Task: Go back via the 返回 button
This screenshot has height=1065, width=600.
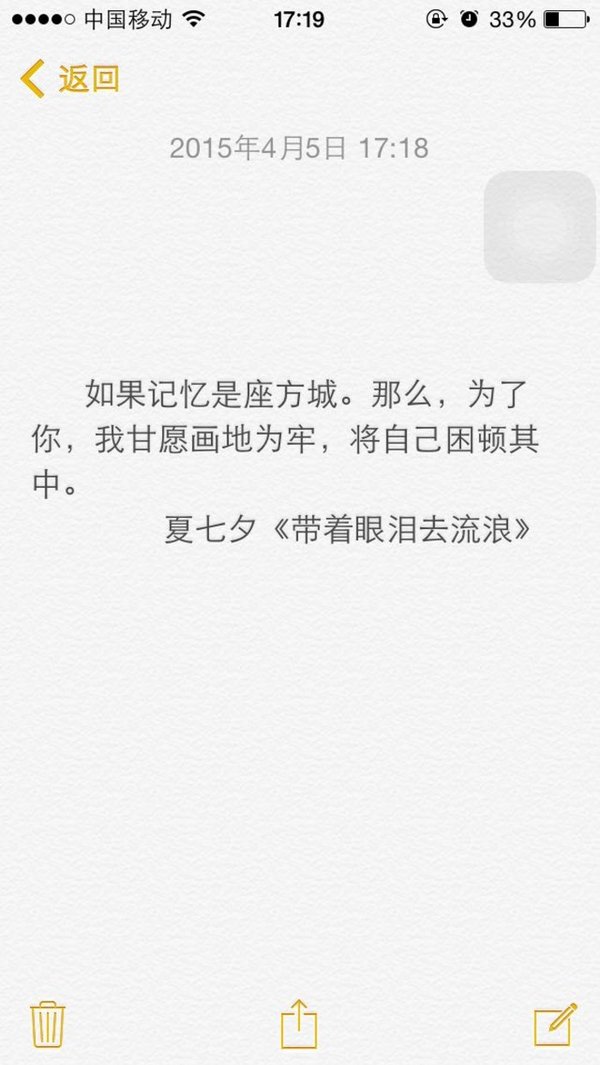Action: point(69,79)
